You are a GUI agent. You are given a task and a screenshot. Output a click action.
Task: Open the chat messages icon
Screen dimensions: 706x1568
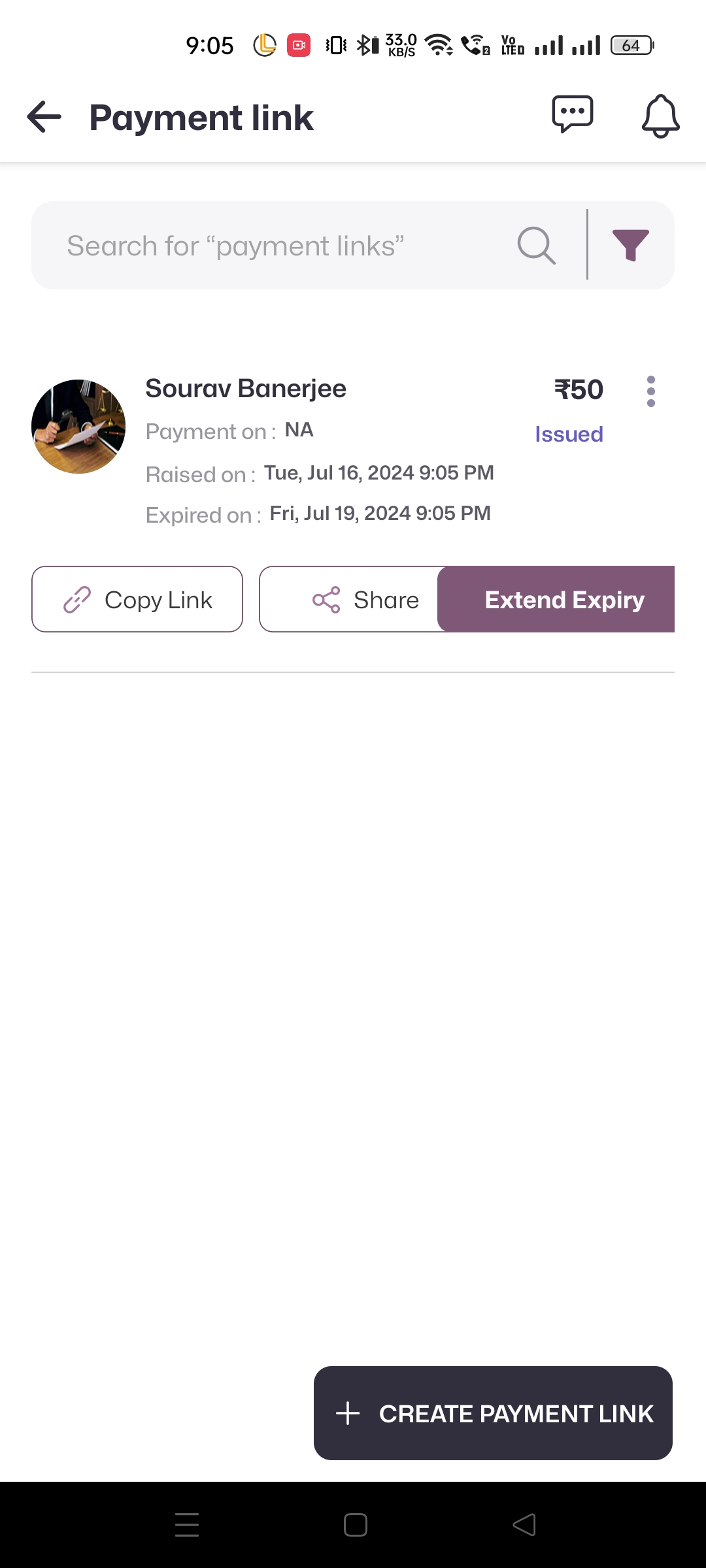coord(572,114)
